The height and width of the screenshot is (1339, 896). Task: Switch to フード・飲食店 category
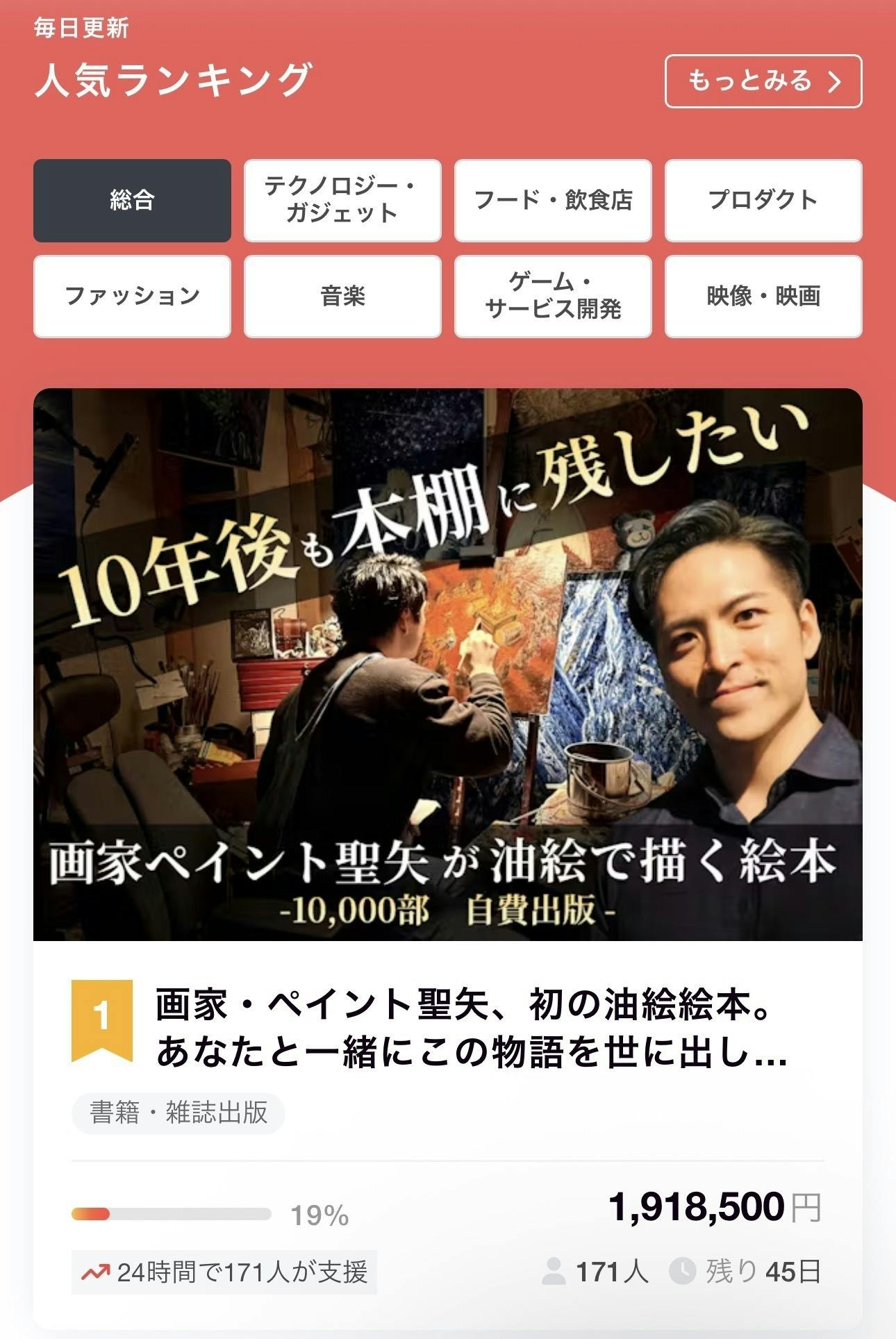coord(553,201)
